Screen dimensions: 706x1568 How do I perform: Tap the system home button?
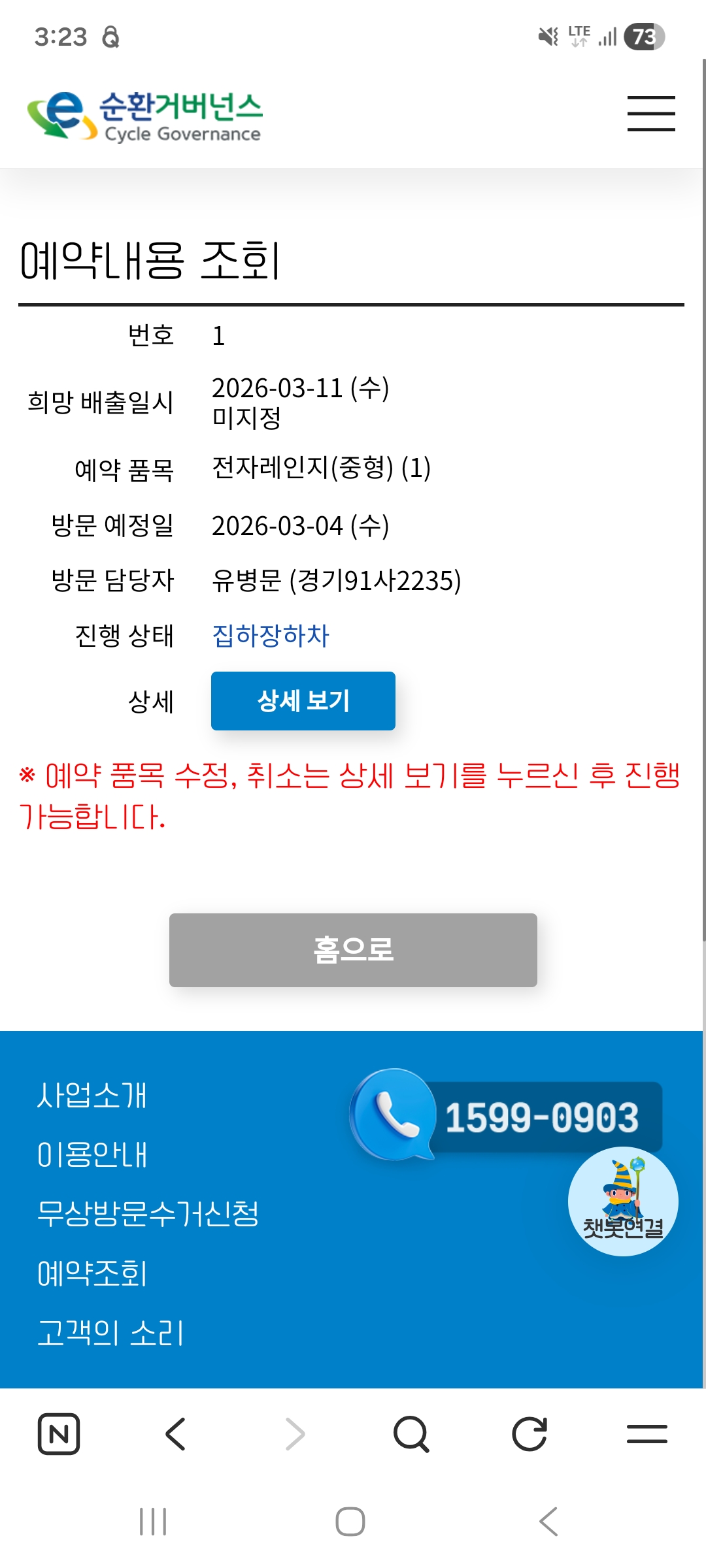coord(350,1522)
